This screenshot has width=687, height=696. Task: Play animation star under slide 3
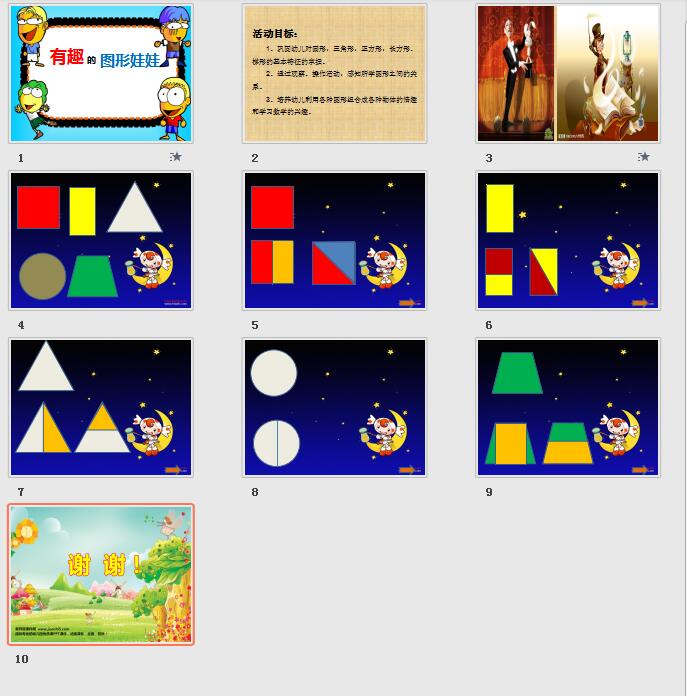(x=644, y=157)
